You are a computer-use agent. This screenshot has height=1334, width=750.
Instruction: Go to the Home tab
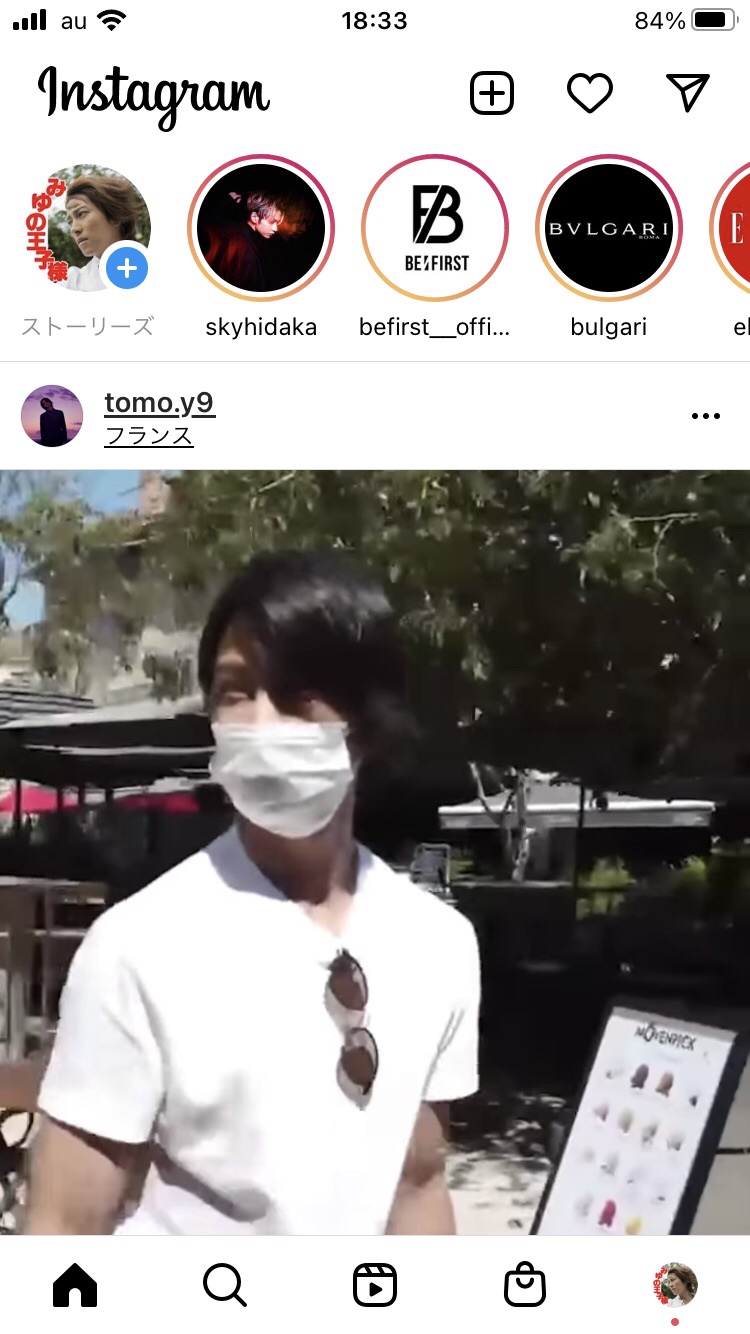[x=75, y=1285]
